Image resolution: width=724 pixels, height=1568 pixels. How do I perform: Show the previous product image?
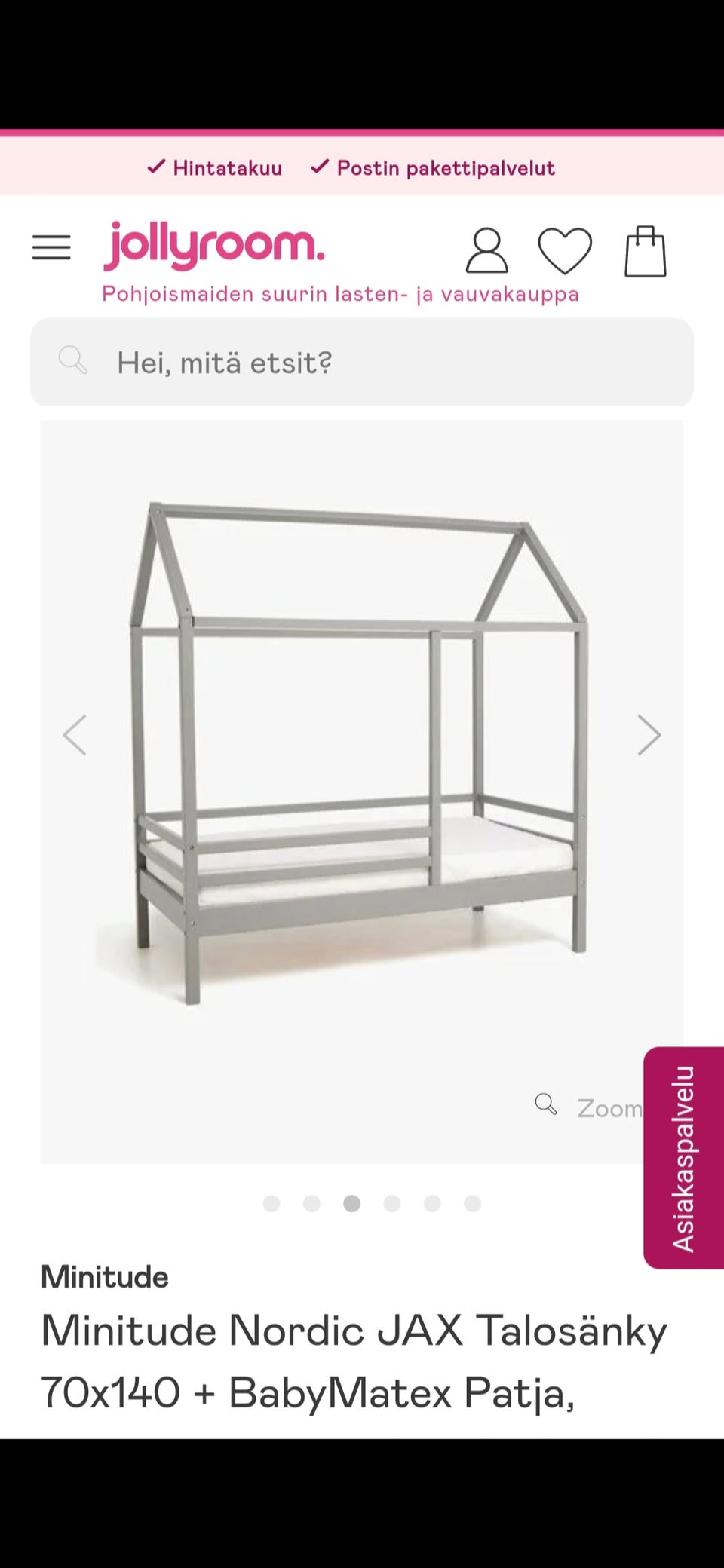tap(75, 735)
